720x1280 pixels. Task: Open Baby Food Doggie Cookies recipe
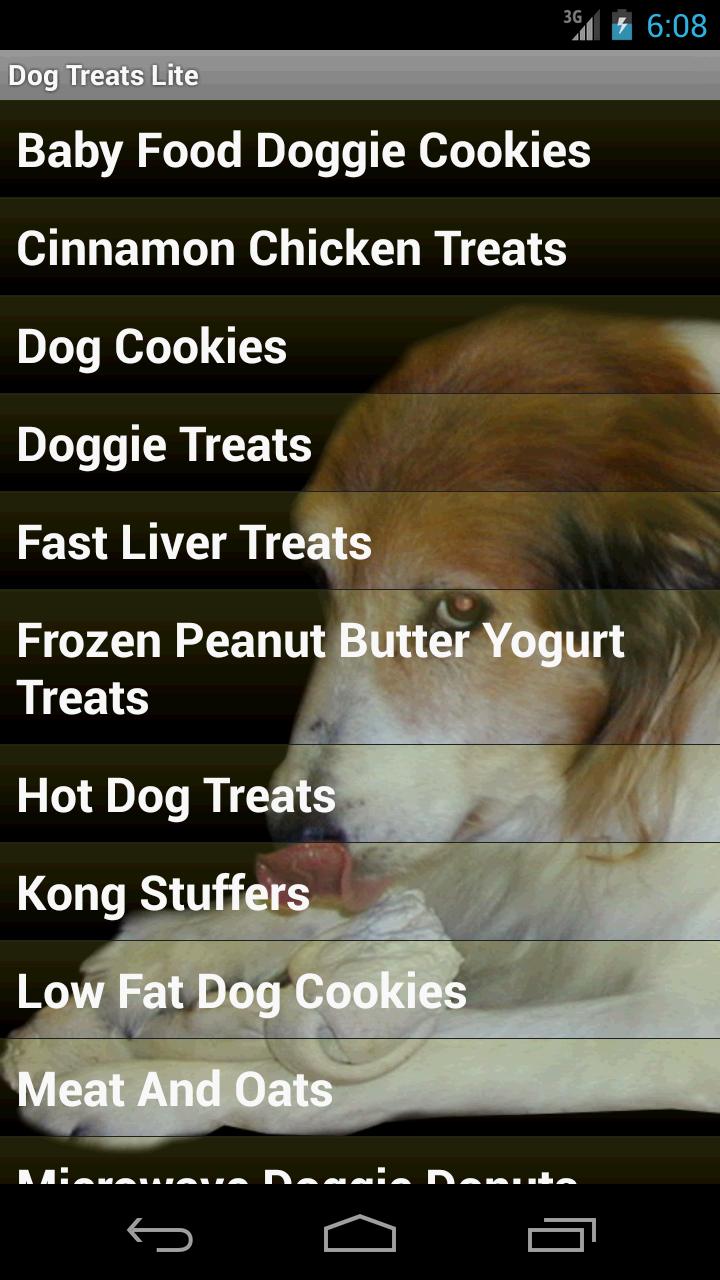click(x=304, y=150)
